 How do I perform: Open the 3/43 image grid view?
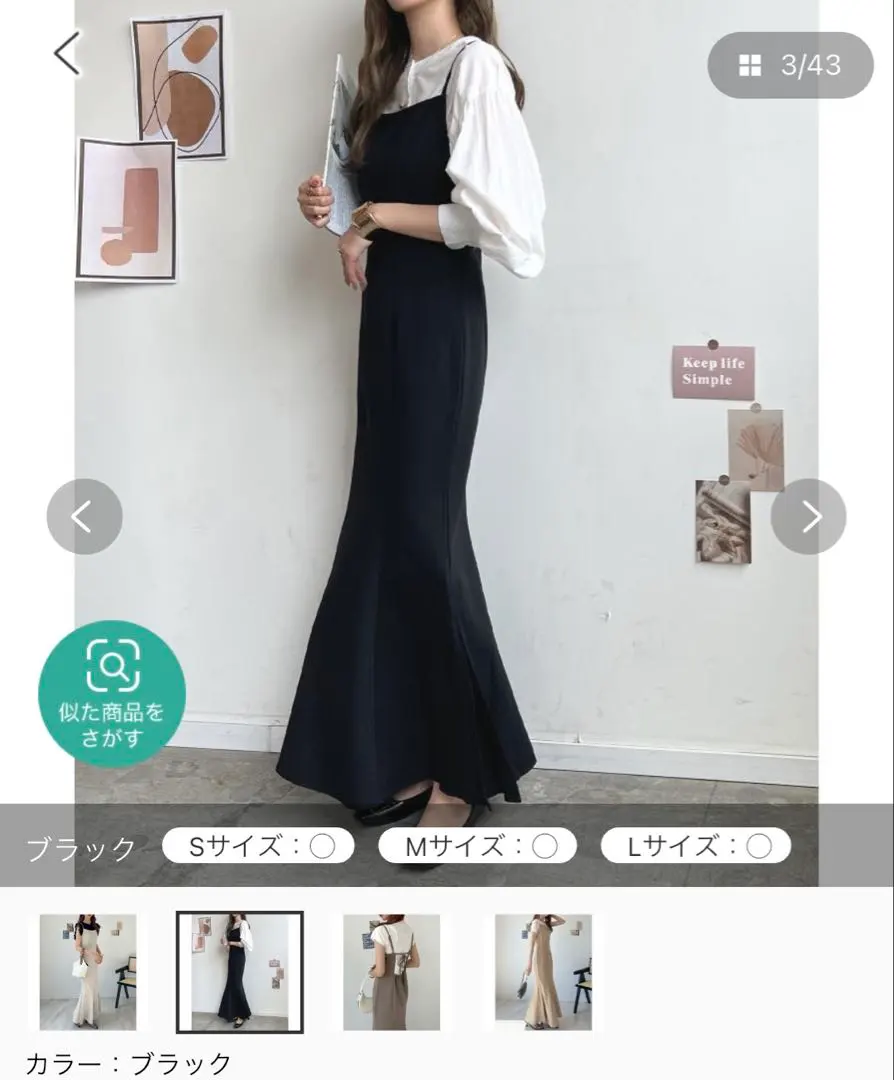pyautogui.click(x=790, y=66)
